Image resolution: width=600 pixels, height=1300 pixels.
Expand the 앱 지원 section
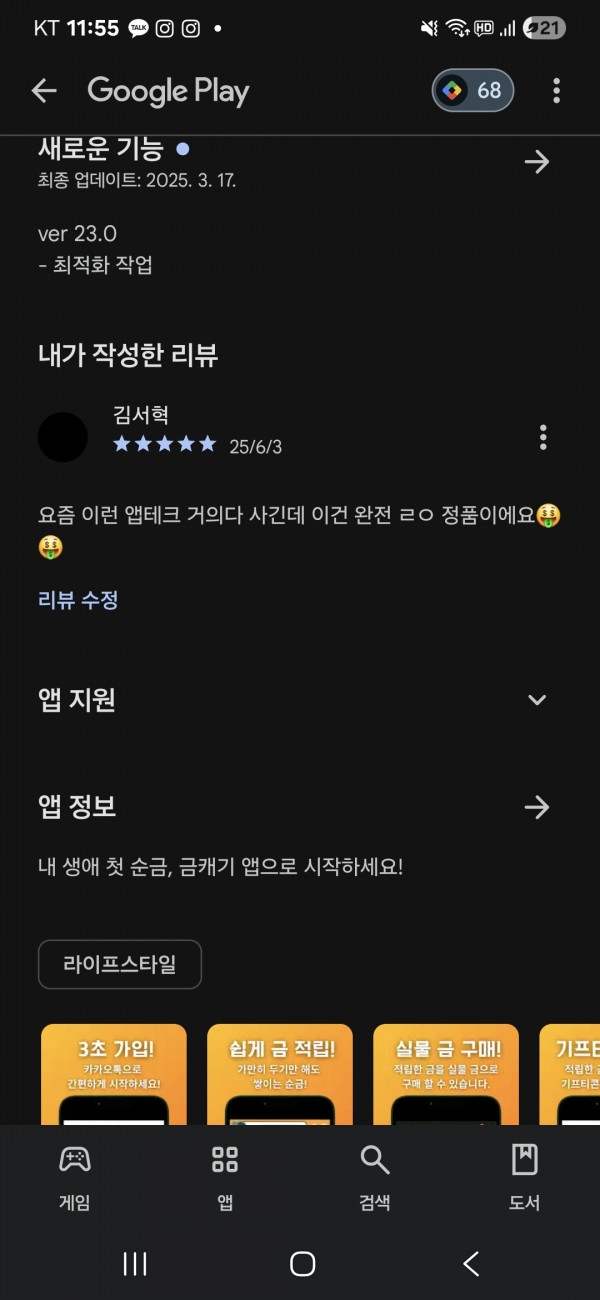click(x=537, y=700)
